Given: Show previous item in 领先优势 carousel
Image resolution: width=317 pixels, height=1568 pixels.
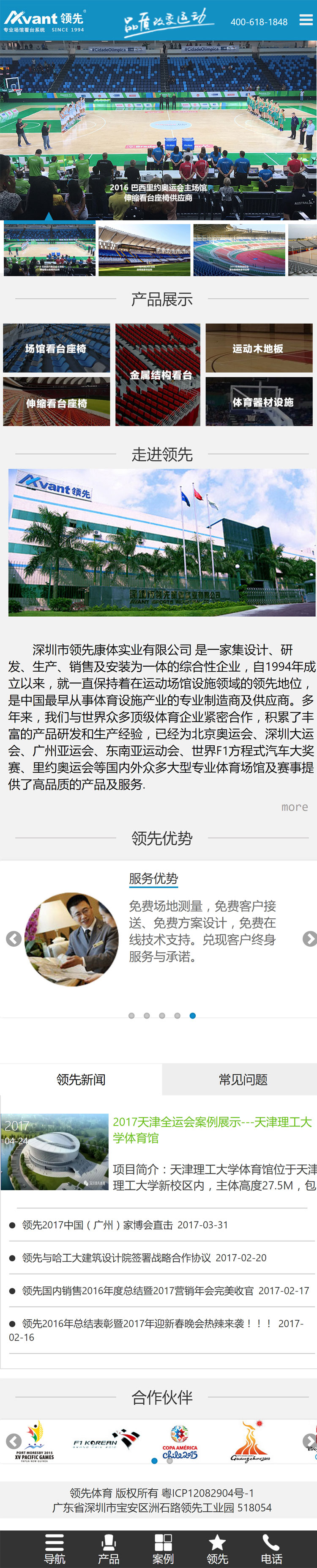Looking at the screenshot, I should (x=14, y=939).
